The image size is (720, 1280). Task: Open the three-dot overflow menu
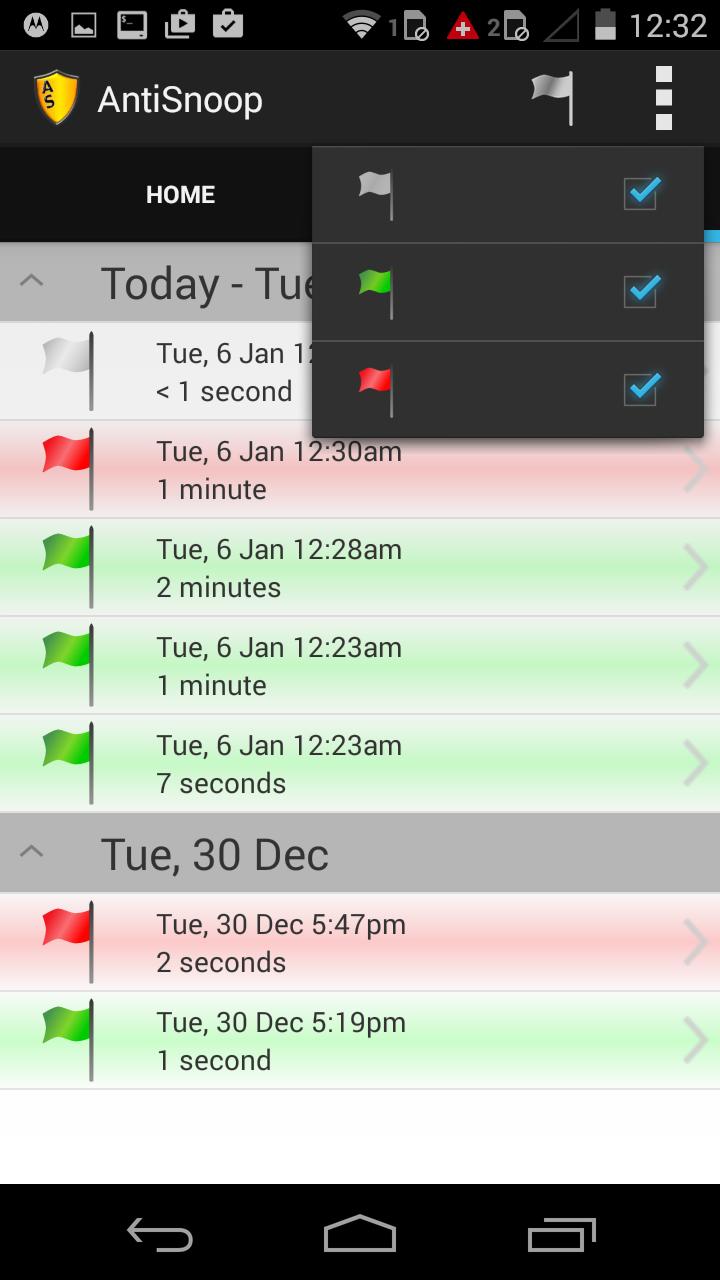[663, 98]
